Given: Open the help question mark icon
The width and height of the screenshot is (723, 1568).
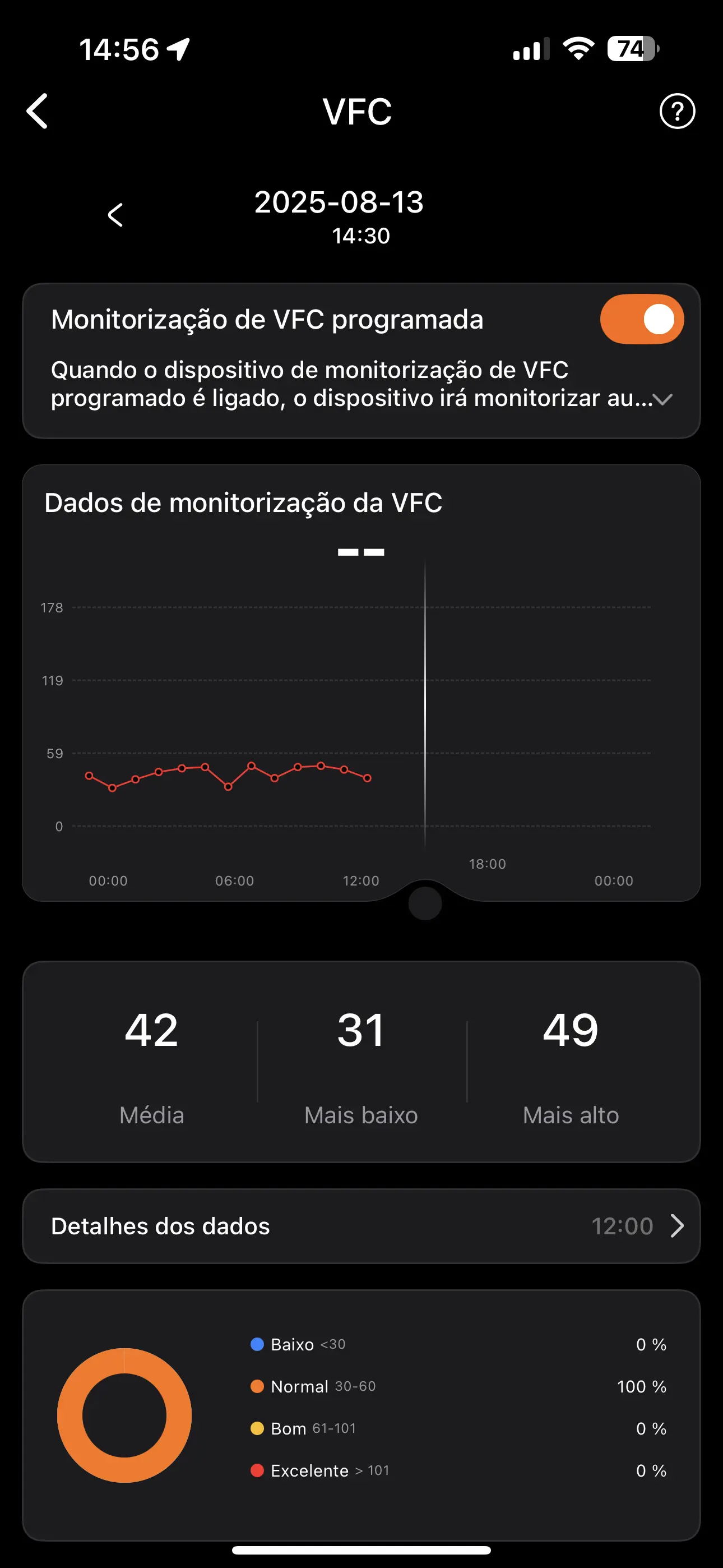Looking at the screenshot, I should tap(676, 112).
